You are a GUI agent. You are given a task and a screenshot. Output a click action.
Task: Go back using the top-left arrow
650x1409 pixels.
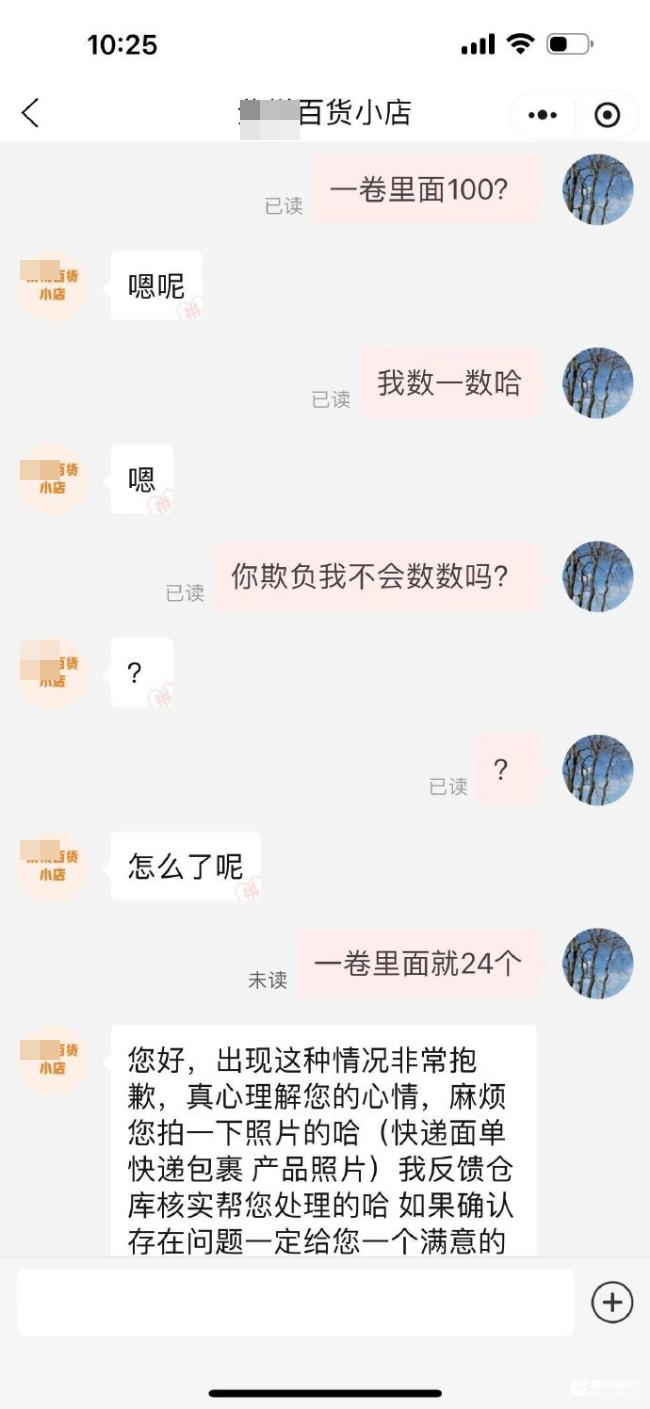30,113
